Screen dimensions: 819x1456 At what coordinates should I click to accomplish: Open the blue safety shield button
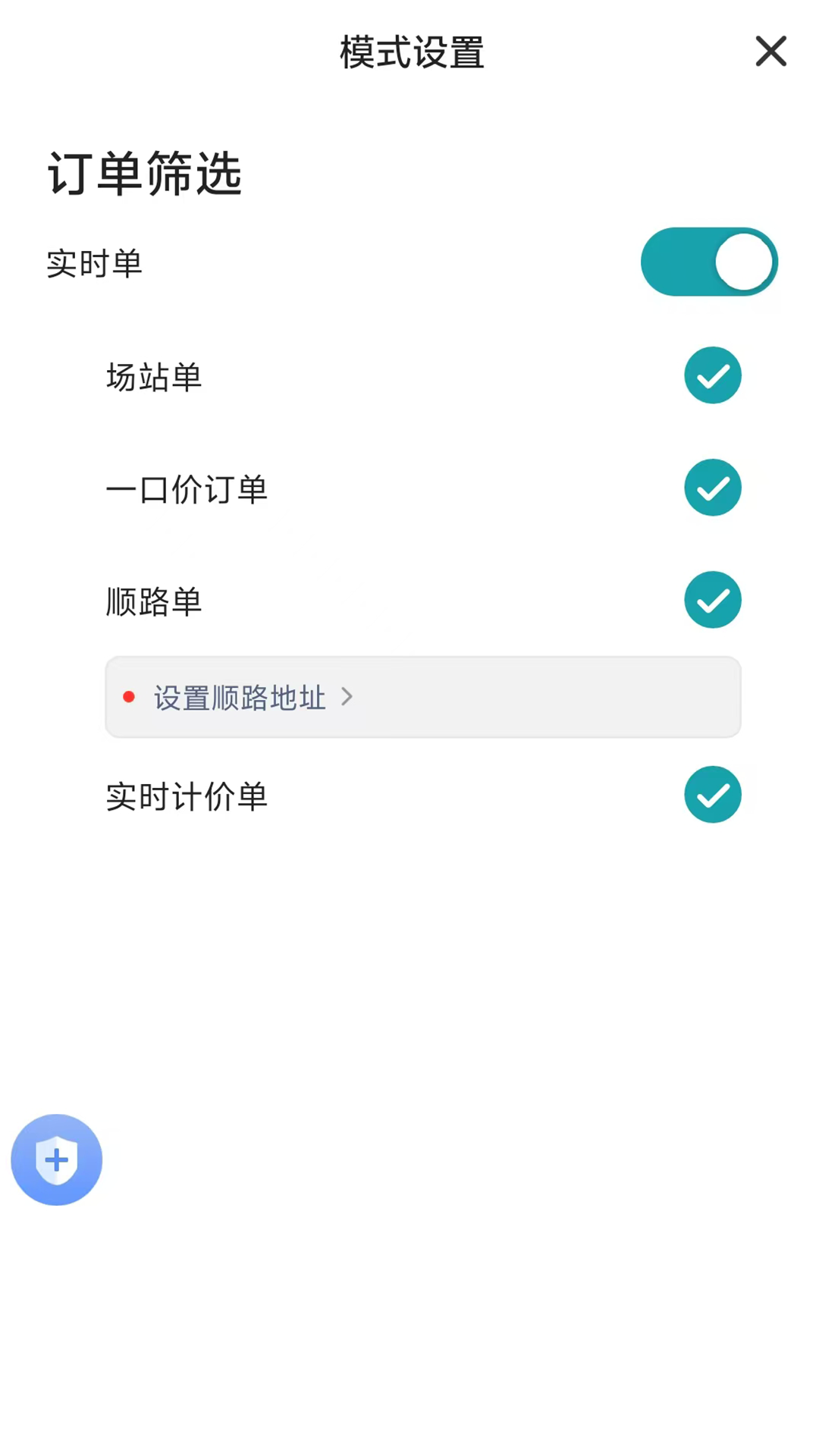pos(57,1159)
